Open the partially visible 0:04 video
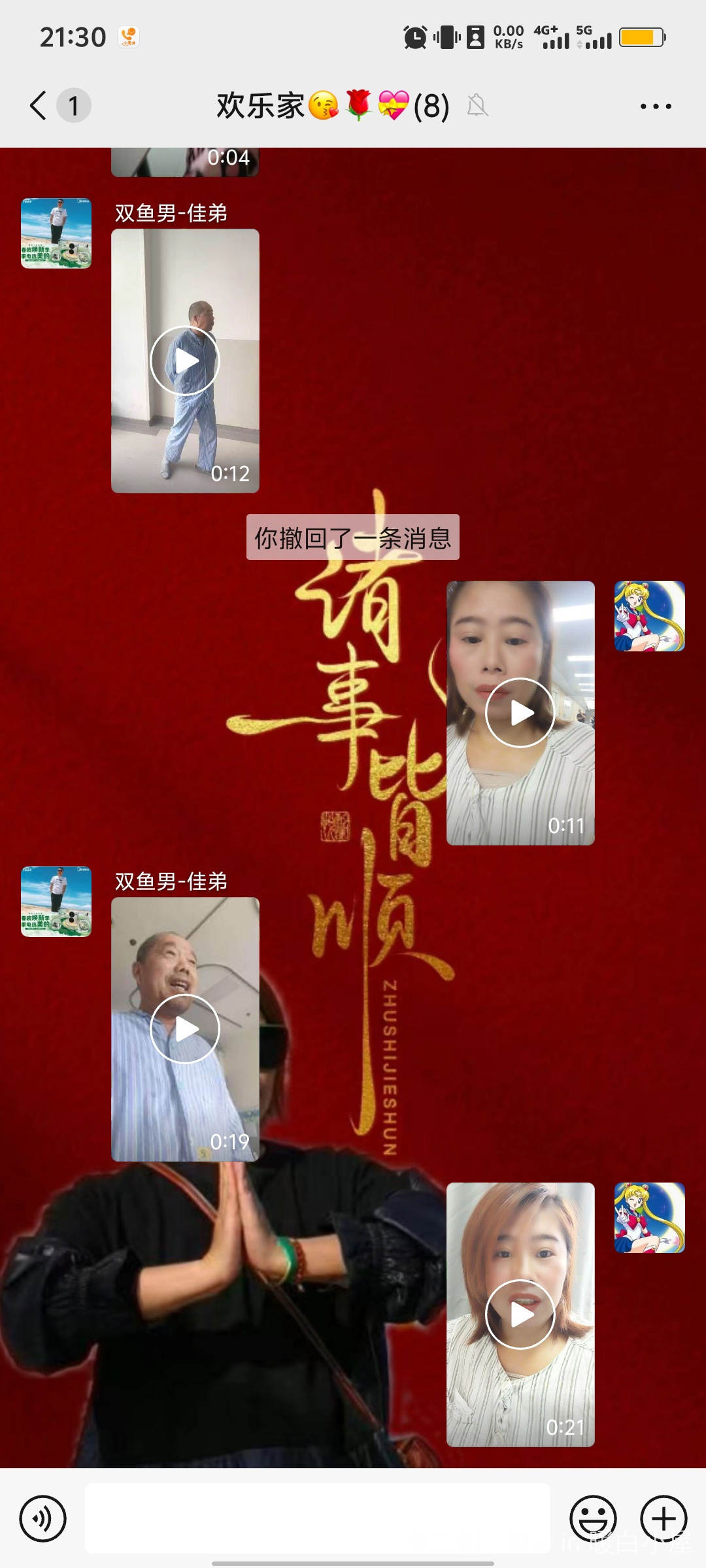This screenshot has width=706, height=1568. coord(185,162)
